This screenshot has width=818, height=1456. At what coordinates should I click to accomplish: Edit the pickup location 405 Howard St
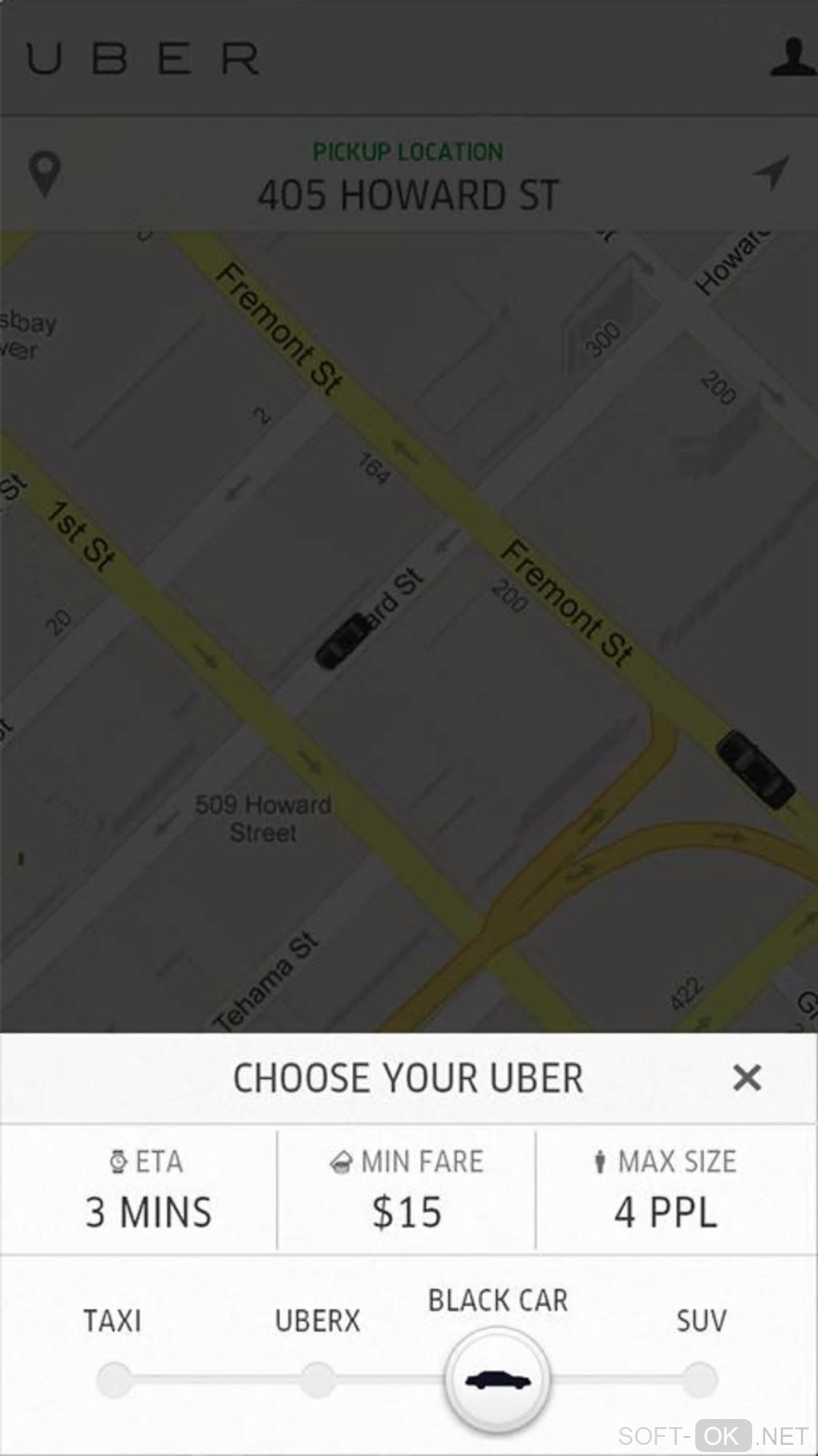pyautogui.click(x=407, y=194)
